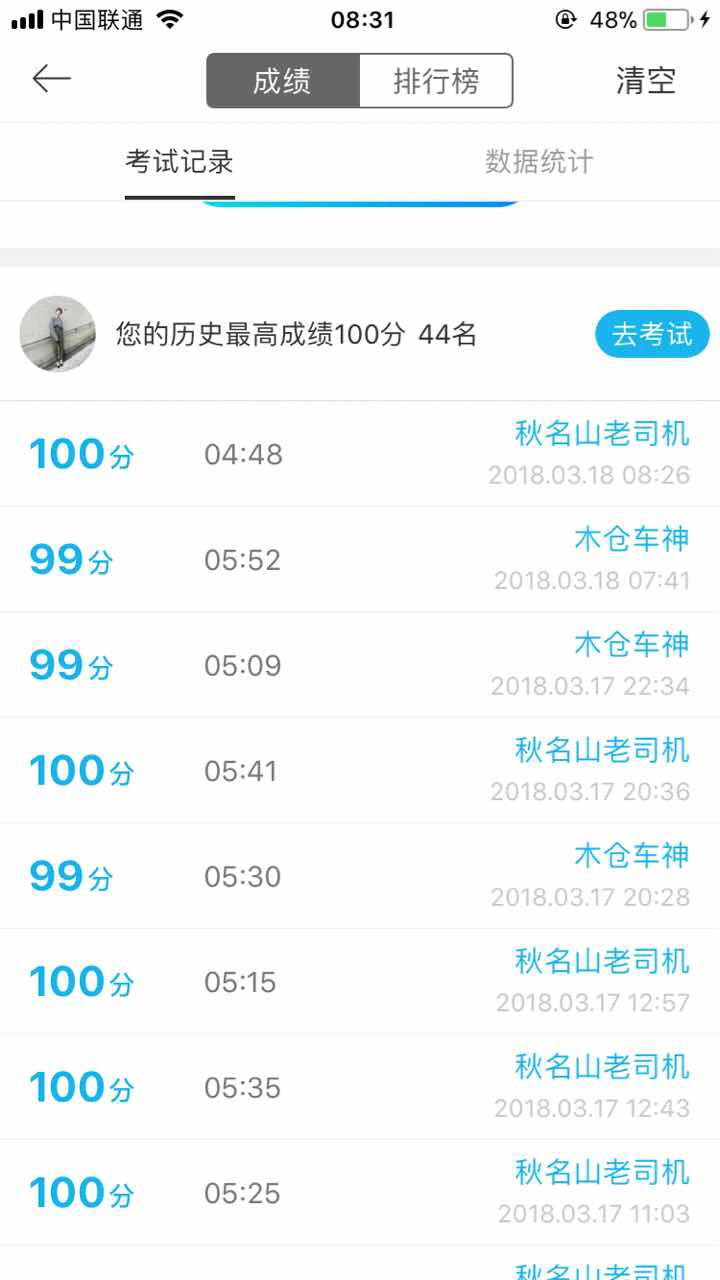Open the record with time 05:30
The height and width of the screenshot is (1280, 720).
360,876
